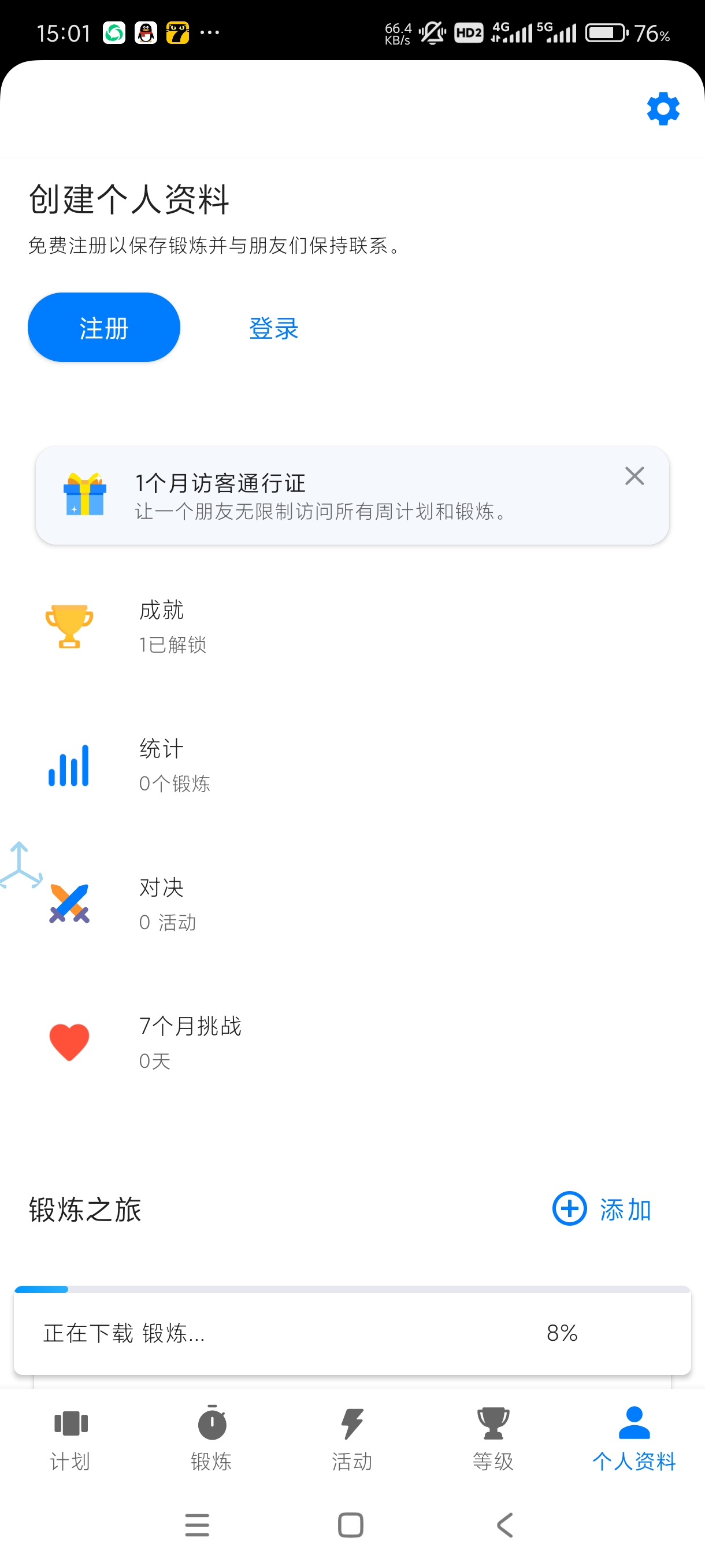The width and height of the screenshot is (705, 1568).
Task: Dismiss the guest pass banner
Action: (x=634, y=476)
